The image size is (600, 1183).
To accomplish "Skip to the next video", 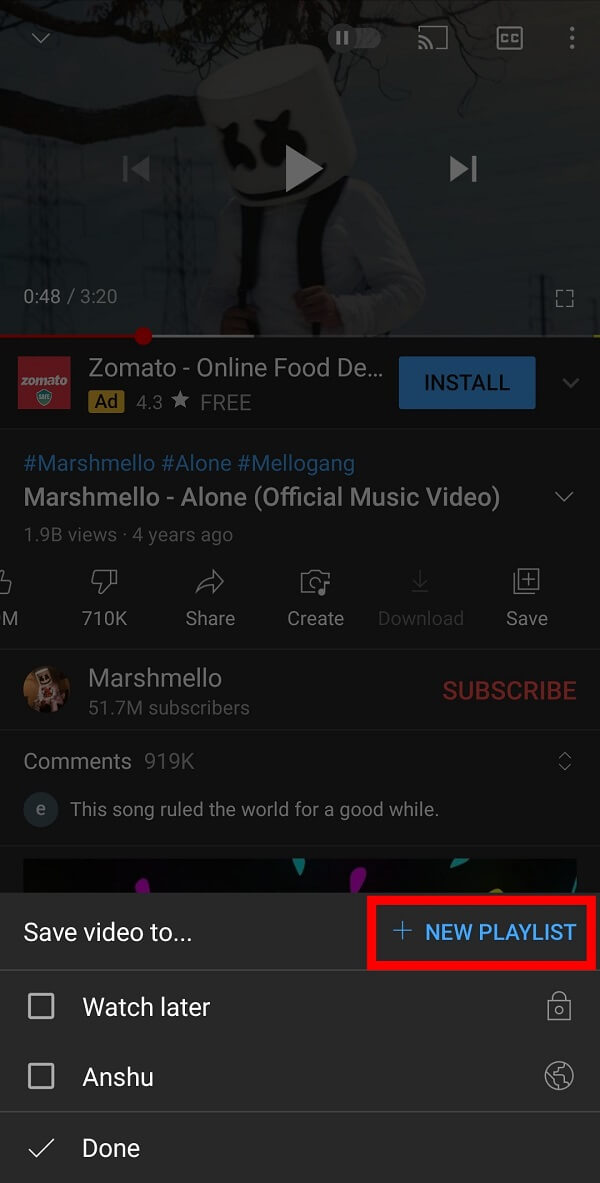I will (463, 168).
